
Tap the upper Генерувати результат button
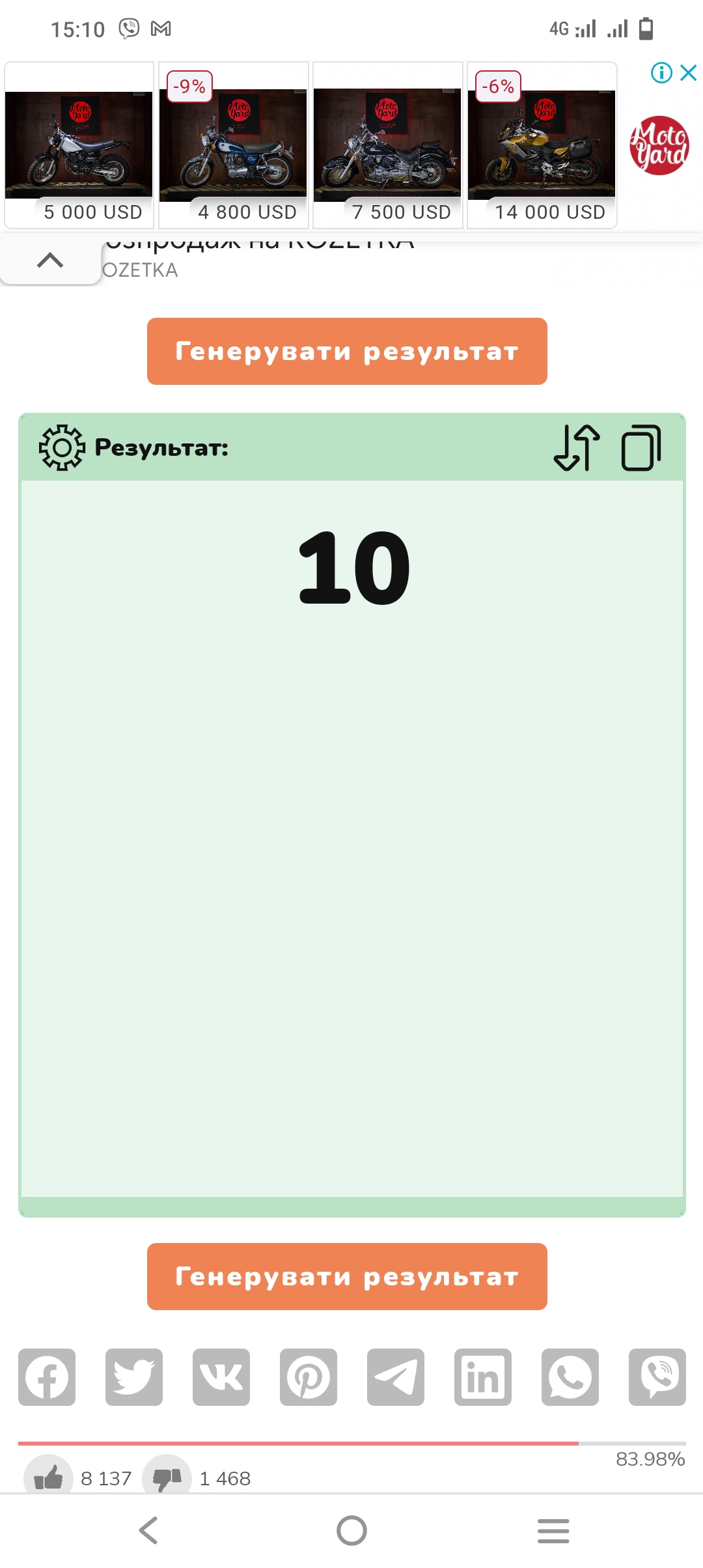pyautogui.click(x=347, y=351)
